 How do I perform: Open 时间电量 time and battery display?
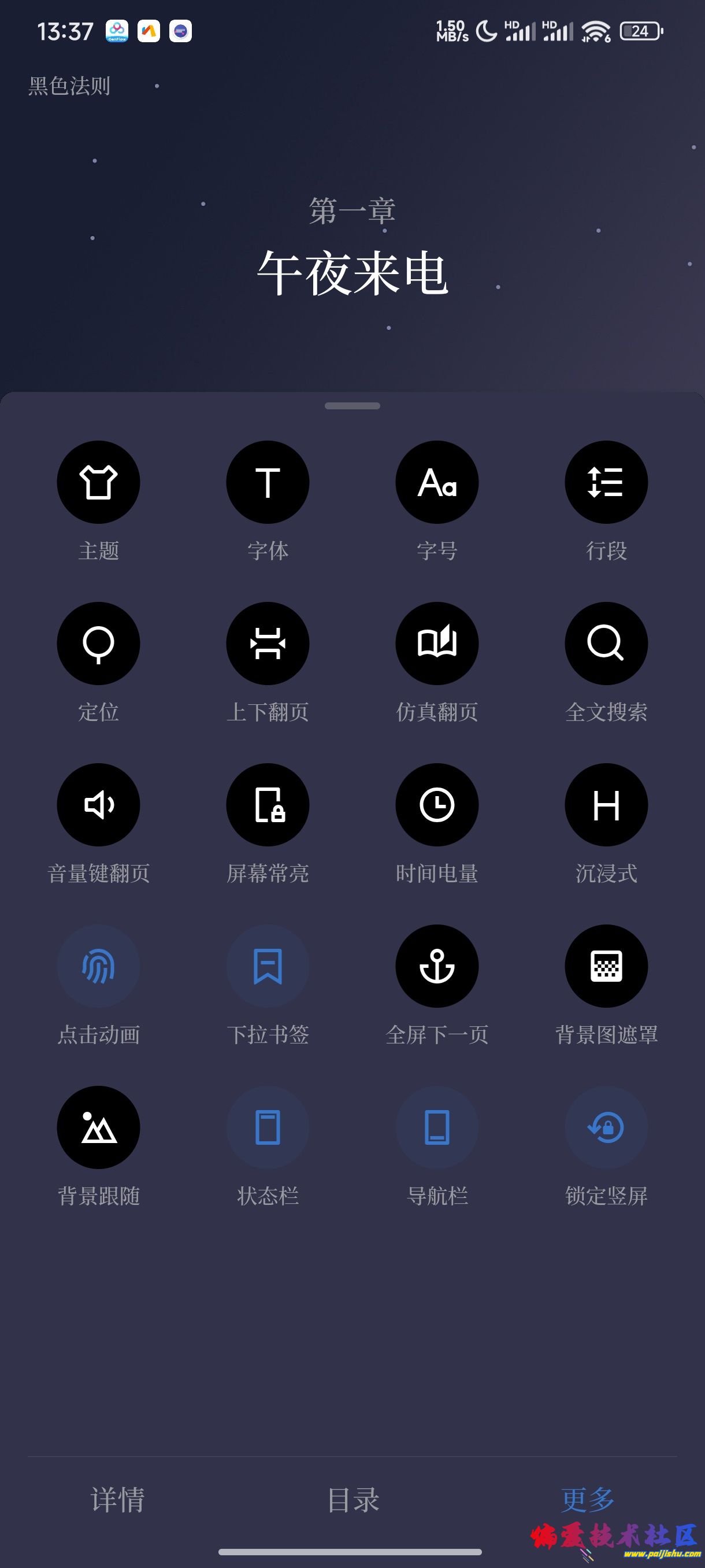tap(437, 805)
